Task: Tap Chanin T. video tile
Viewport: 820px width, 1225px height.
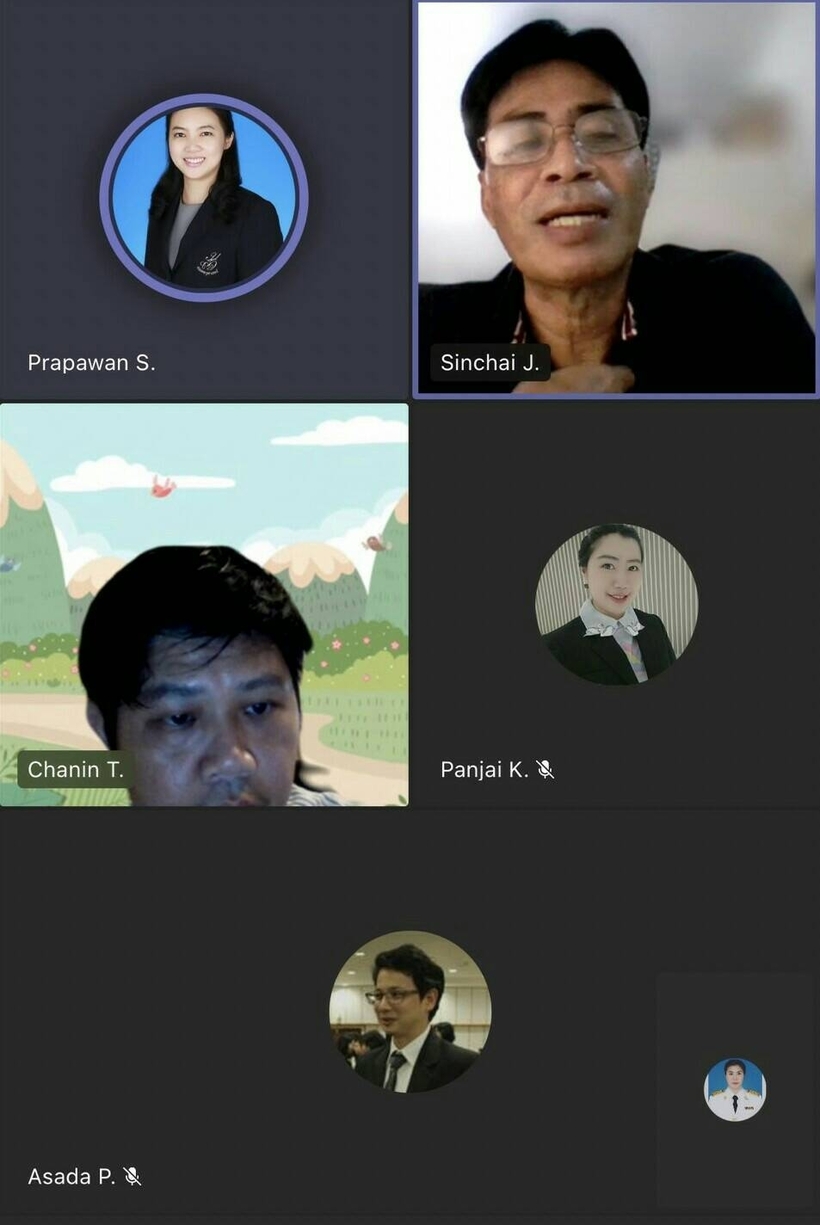Action: [204, 604]
